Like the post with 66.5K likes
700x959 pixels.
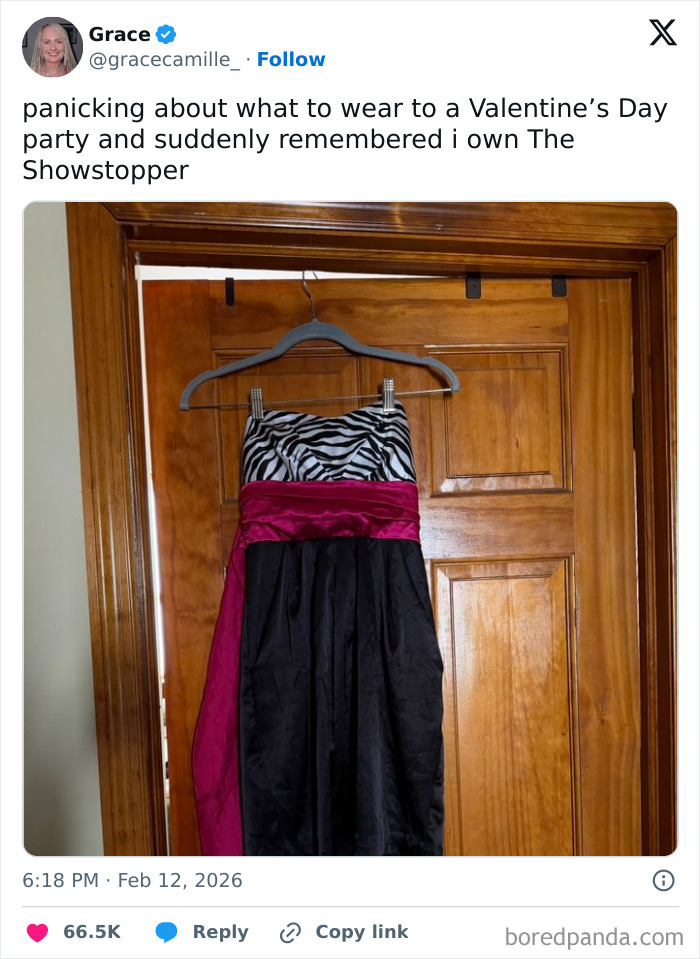[x=38, y=932]
